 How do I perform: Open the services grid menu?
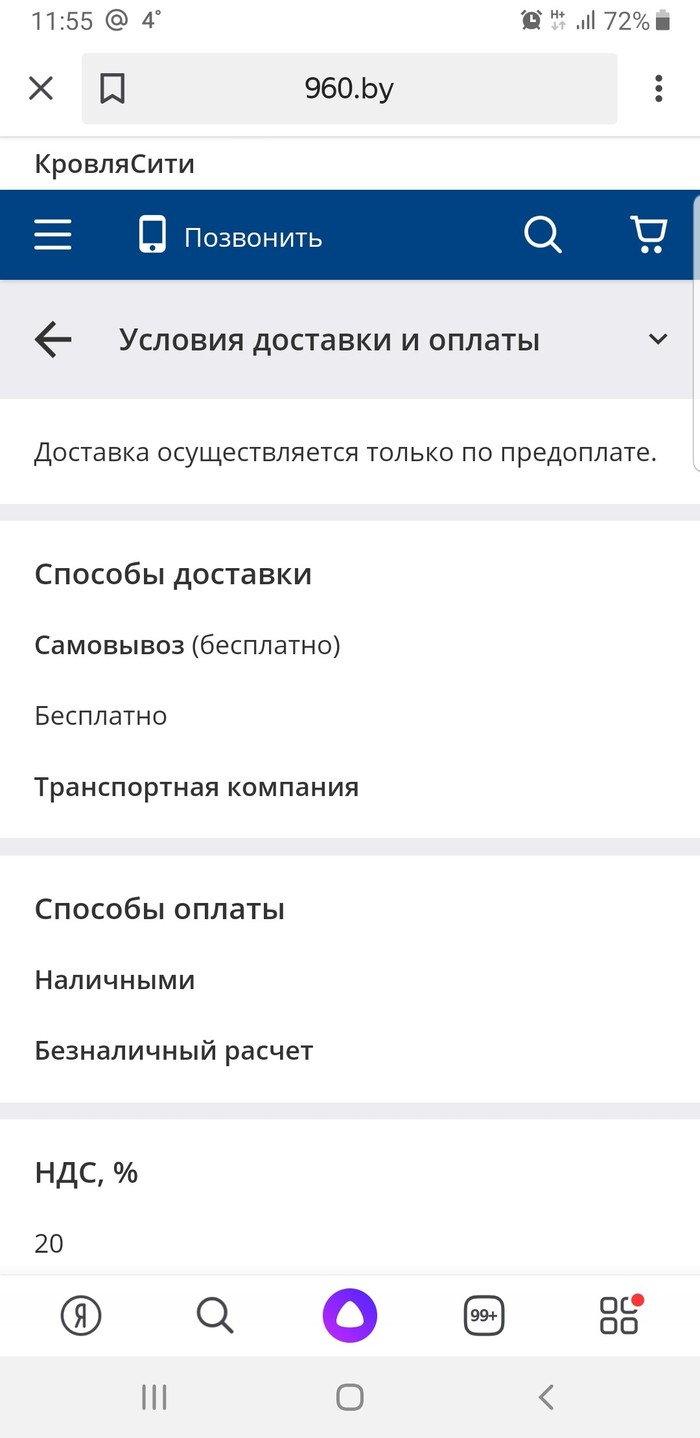point(619,1315)
